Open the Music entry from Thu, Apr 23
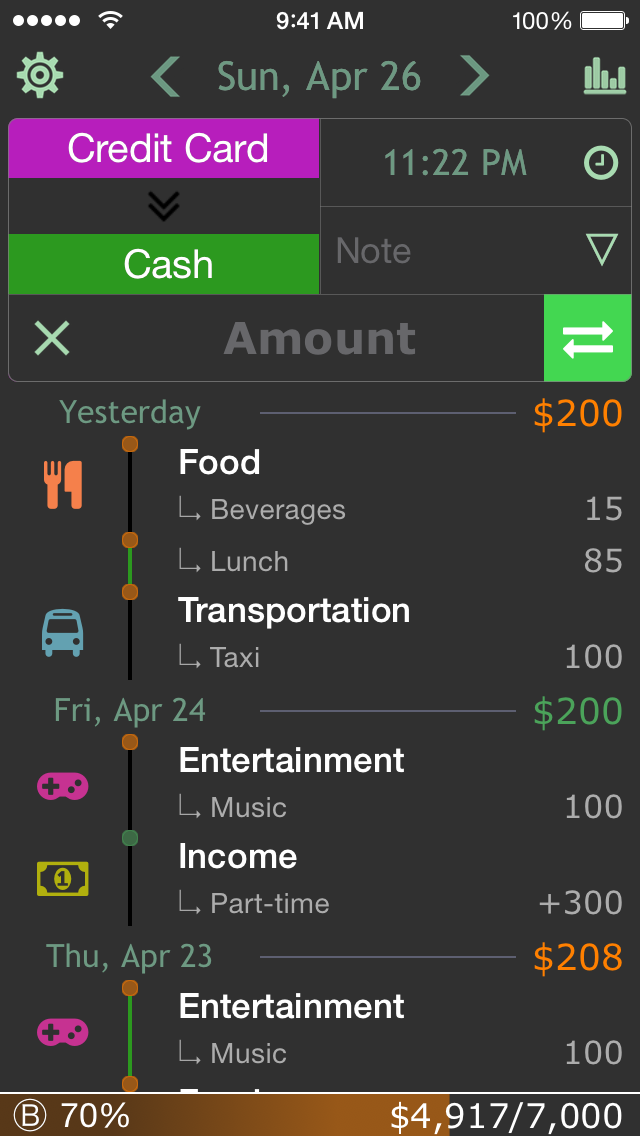 tap(400, 1053)
